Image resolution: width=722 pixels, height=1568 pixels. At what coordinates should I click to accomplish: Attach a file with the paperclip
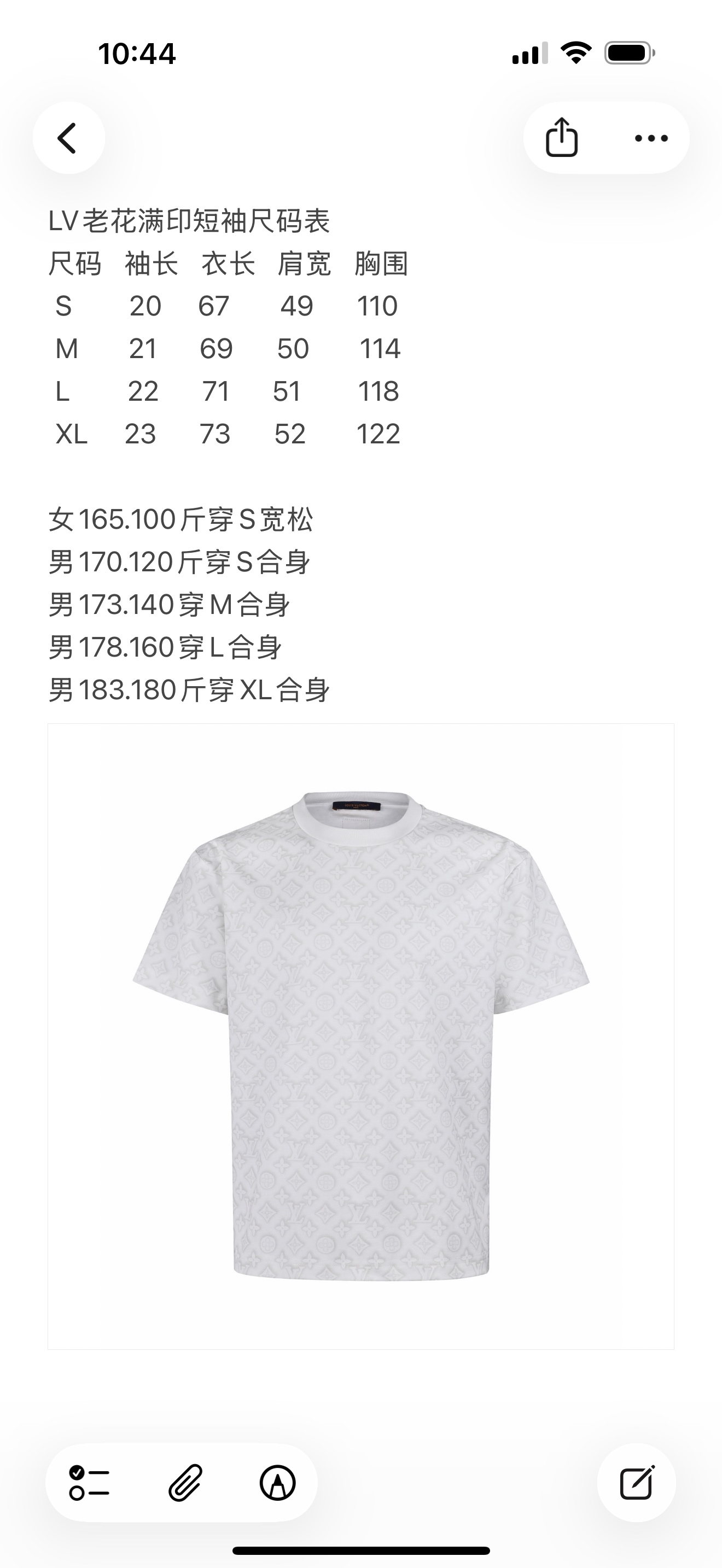184,1483
